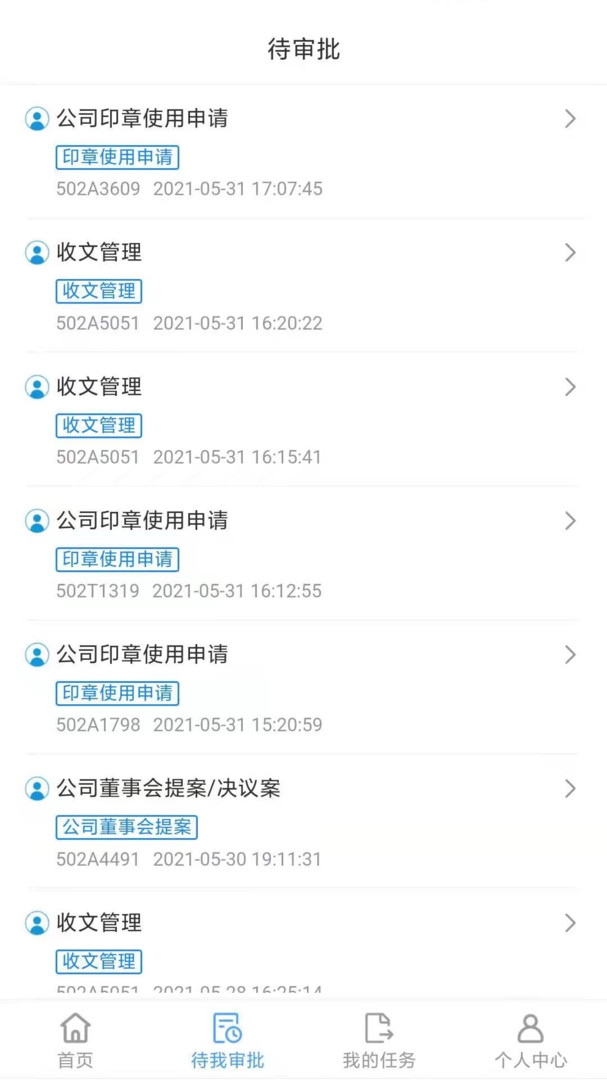The width and height of the screenshot is (607, 1080).
Task: Open the 公司董事会提案/决议案 item
Action: pyautogui.click(x=300, y=822)
